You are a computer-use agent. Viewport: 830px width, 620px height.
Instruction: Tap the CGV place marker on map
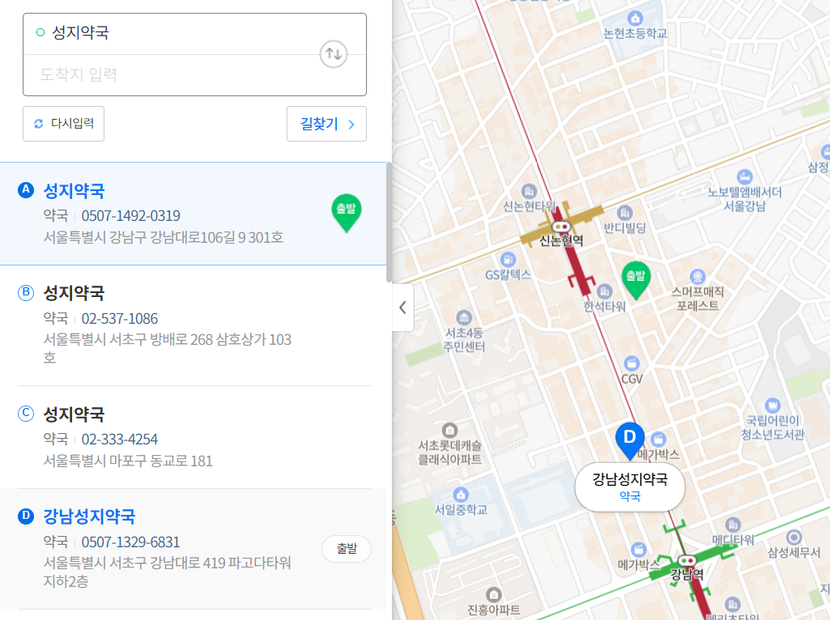[631, 364]
